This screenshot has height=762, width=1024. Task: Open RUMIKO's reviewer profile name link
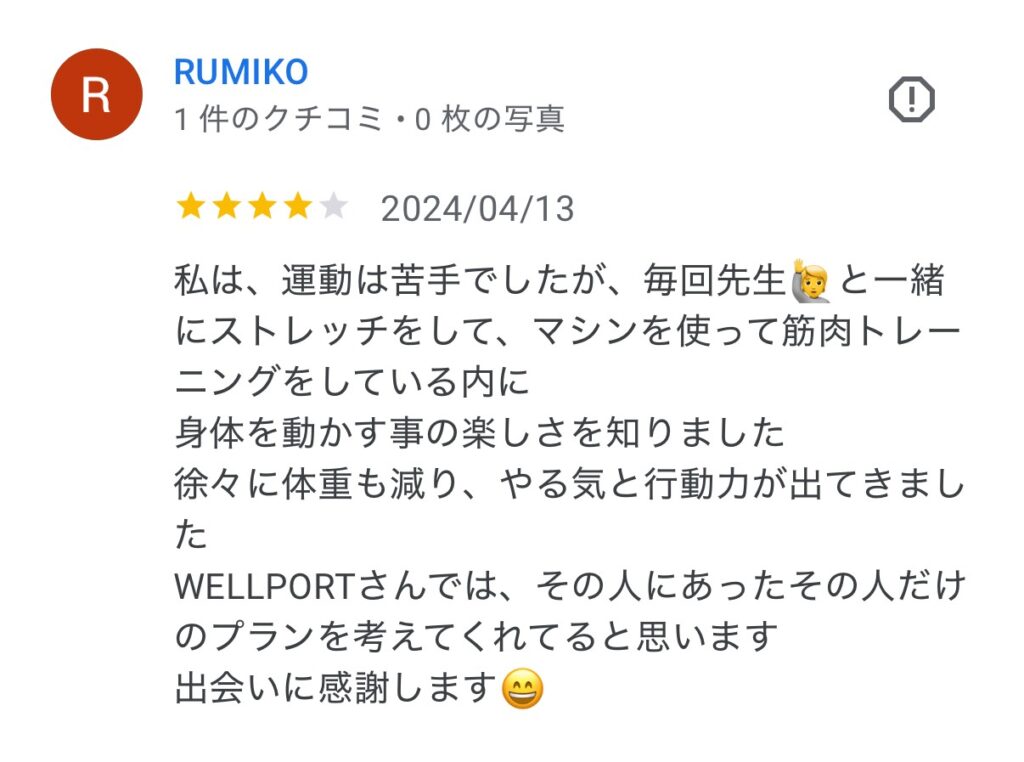[240, 72]
